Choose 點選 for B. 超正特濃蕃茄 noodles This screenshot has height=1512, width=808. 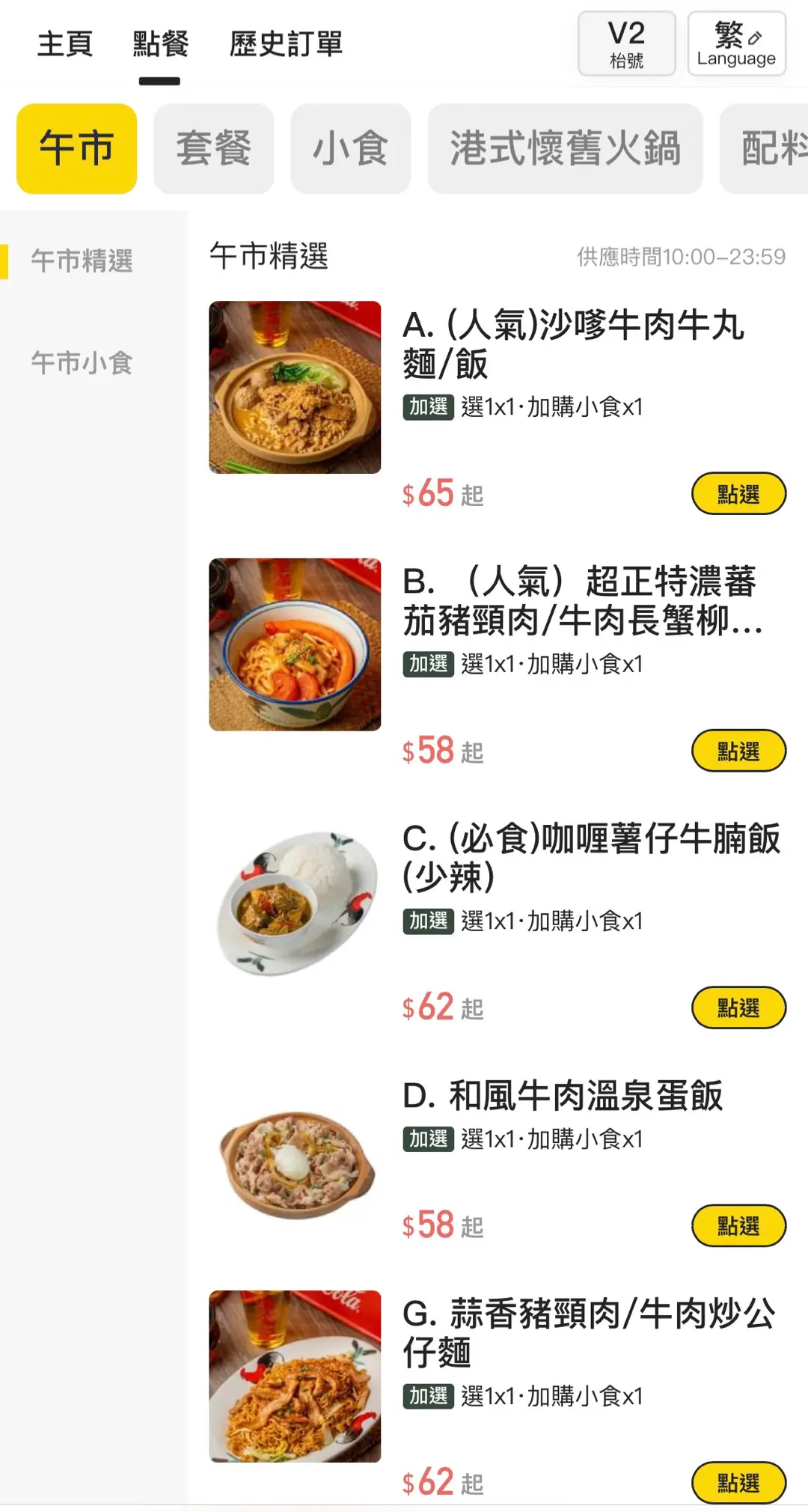[x=738, y=751]
